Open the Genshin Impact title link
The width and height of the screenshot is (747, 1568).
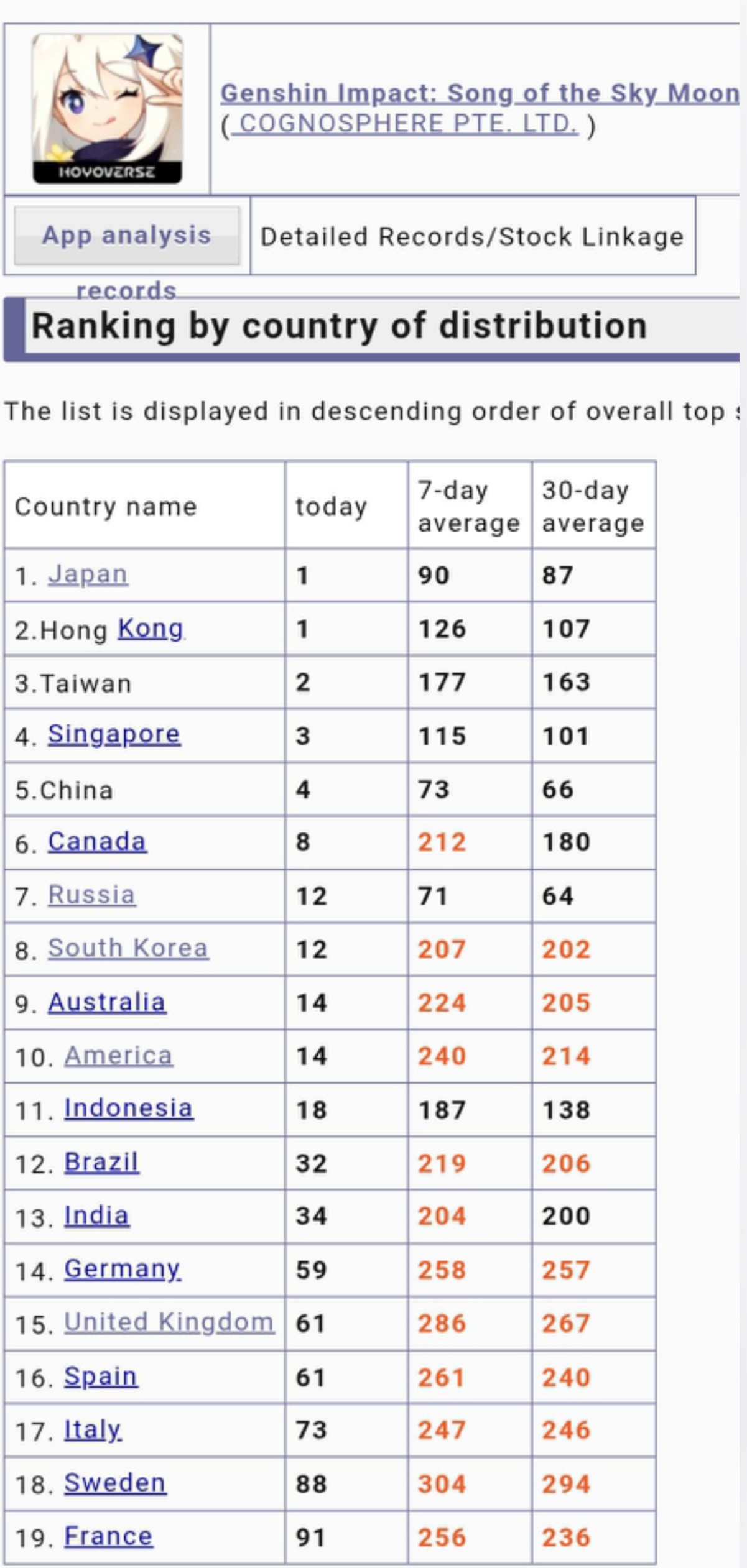(x=480, y=93)
